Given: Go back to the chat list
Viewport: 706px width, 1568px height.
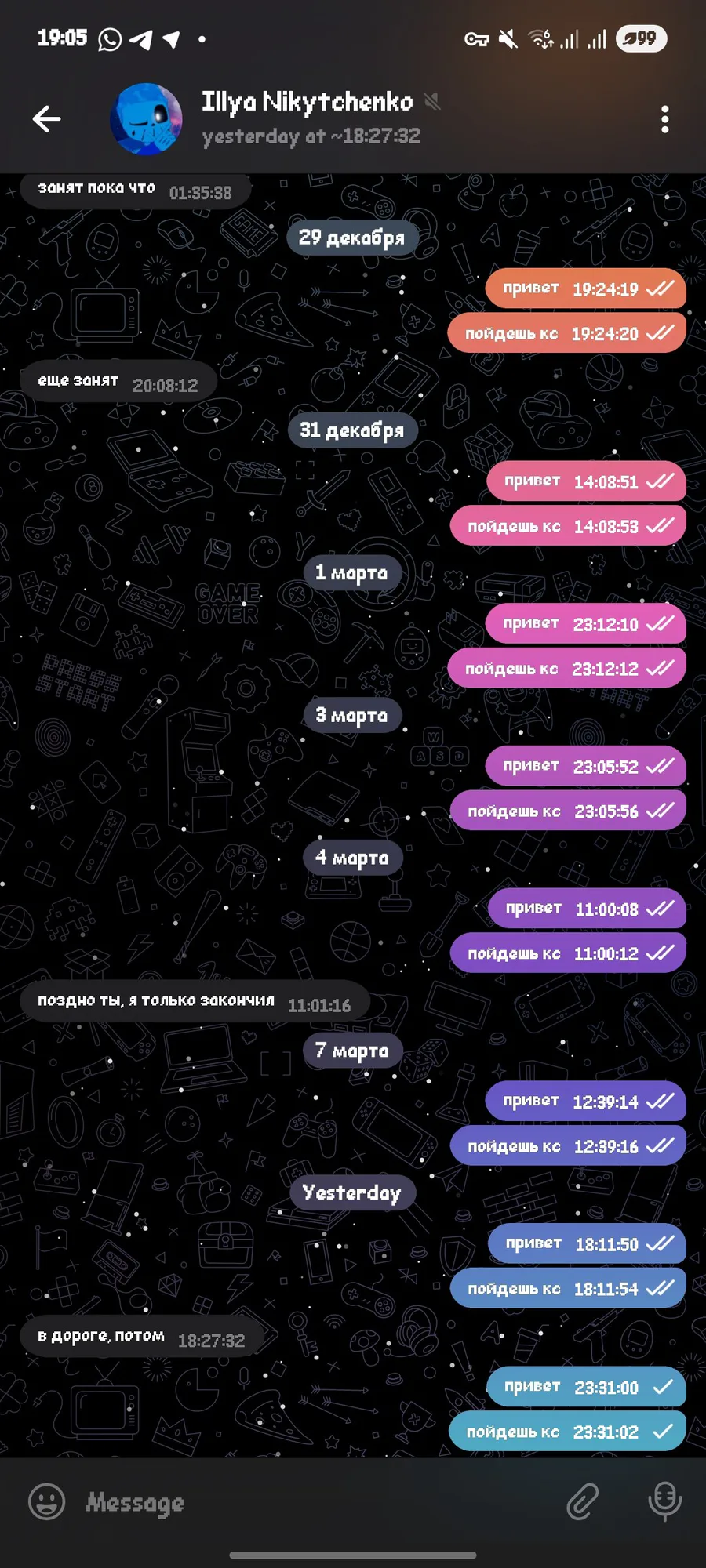Looking at the screenshot, I should click(x=47, y=119).
